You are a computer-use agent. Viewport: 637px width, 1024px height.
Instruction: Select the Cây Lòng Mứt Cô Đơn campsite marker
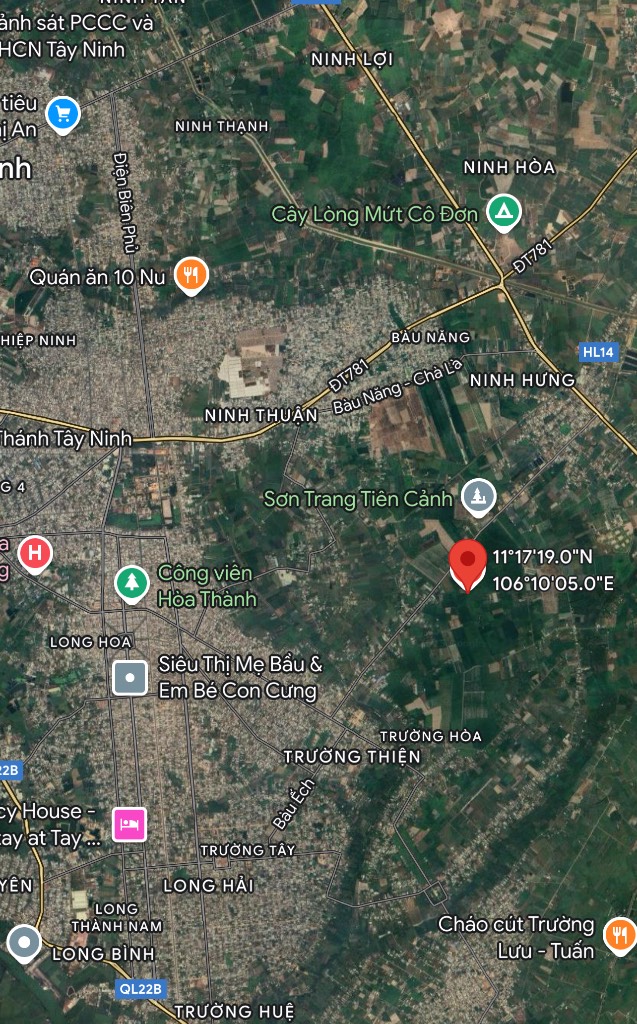[x=504, y=213]
